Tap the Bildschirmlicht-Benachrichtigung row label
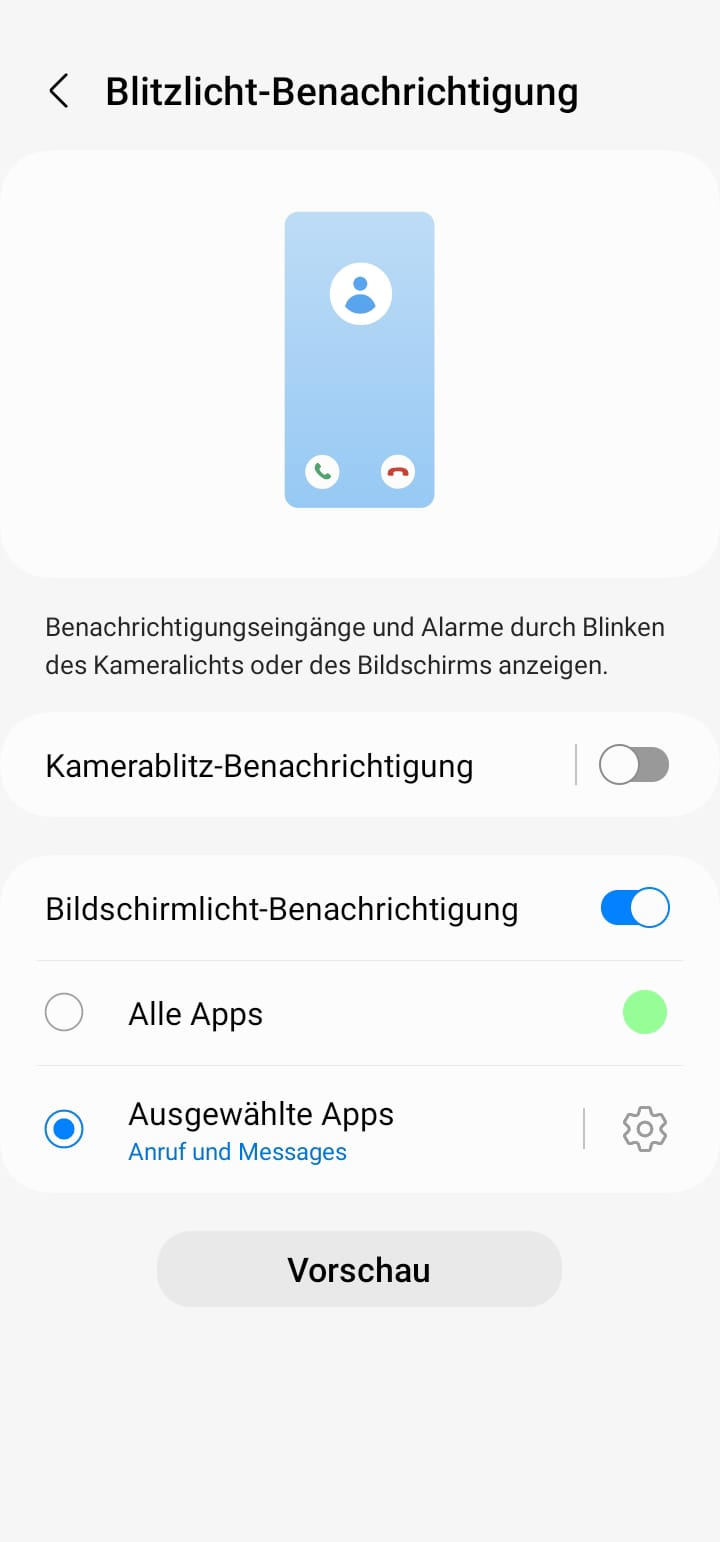The image size is (720, 1542). click(x=281, y=908)
